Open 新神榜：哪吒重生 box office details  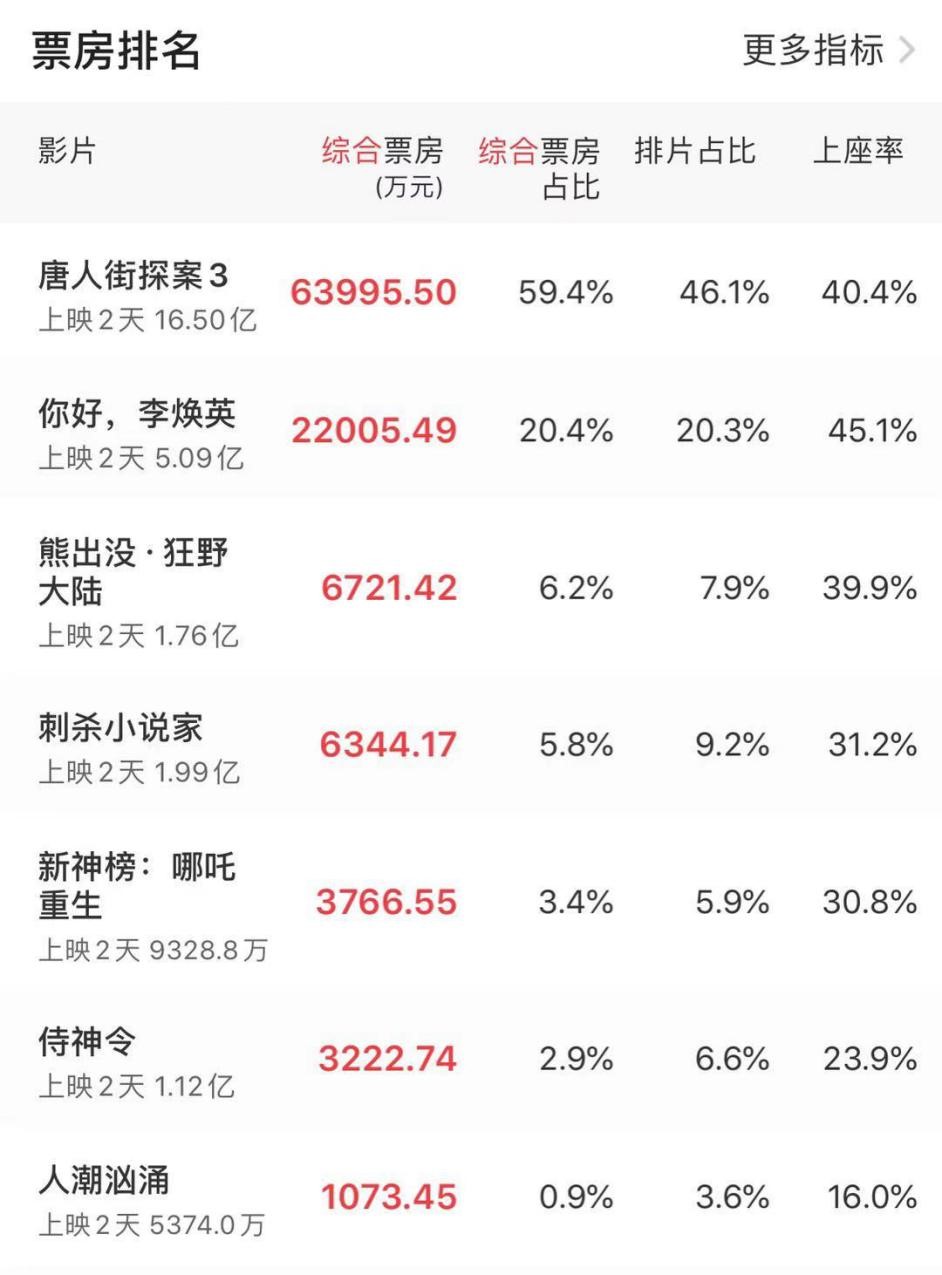137,885
